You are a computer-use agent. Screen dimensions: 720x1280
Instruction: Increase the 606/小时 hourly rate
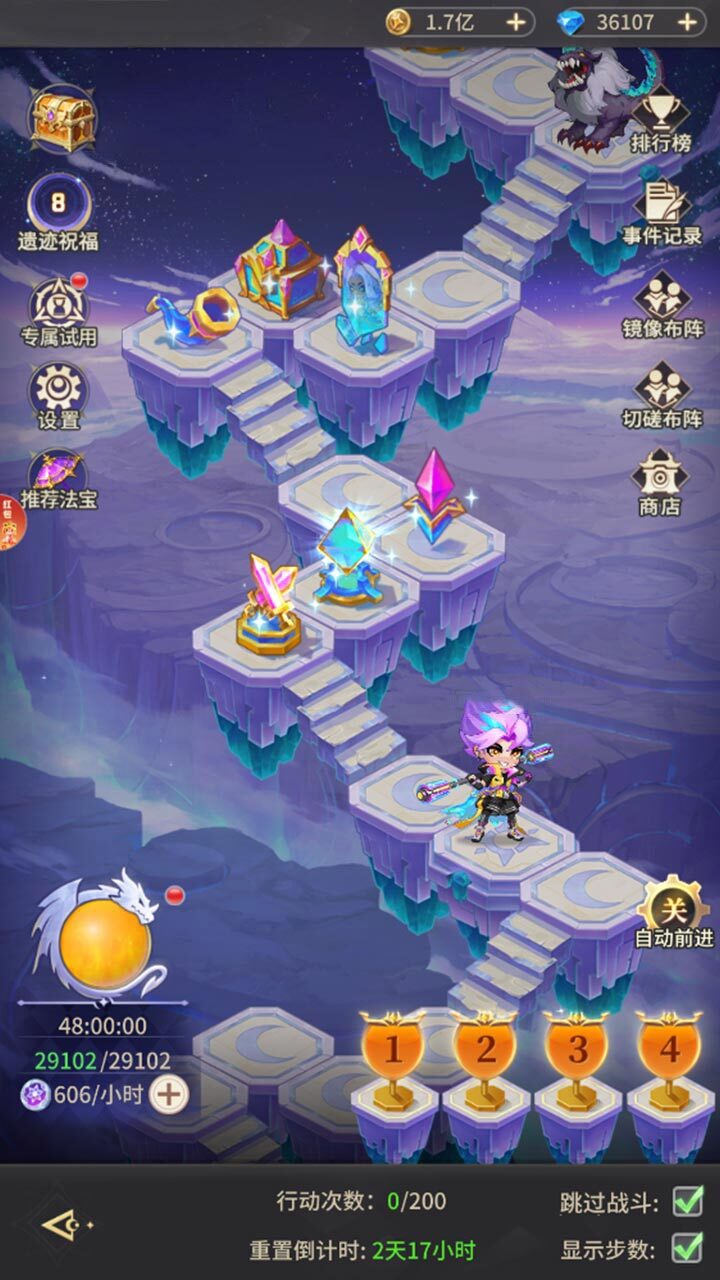click(169, 1095)
